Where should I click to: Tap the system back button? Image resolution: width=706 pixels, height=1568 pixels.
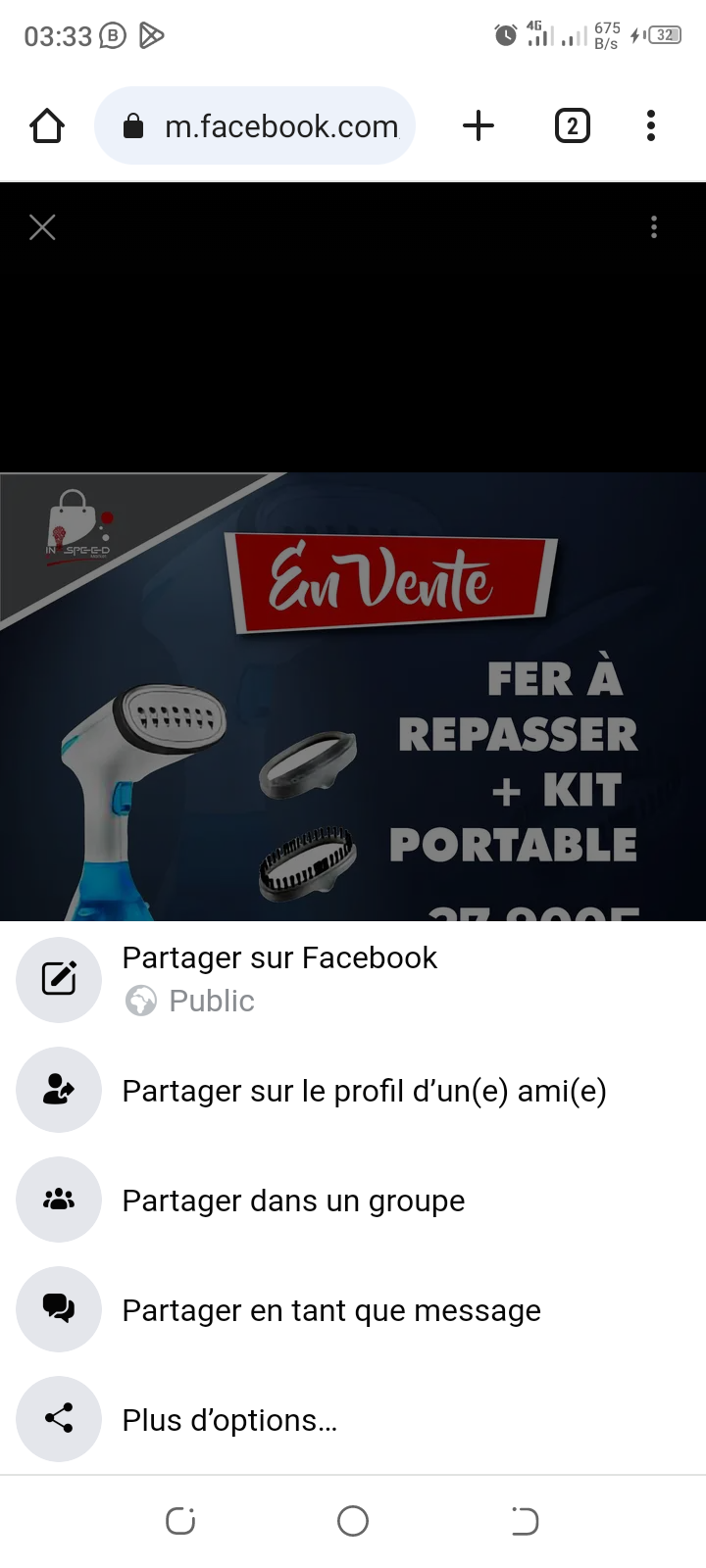525,1521
